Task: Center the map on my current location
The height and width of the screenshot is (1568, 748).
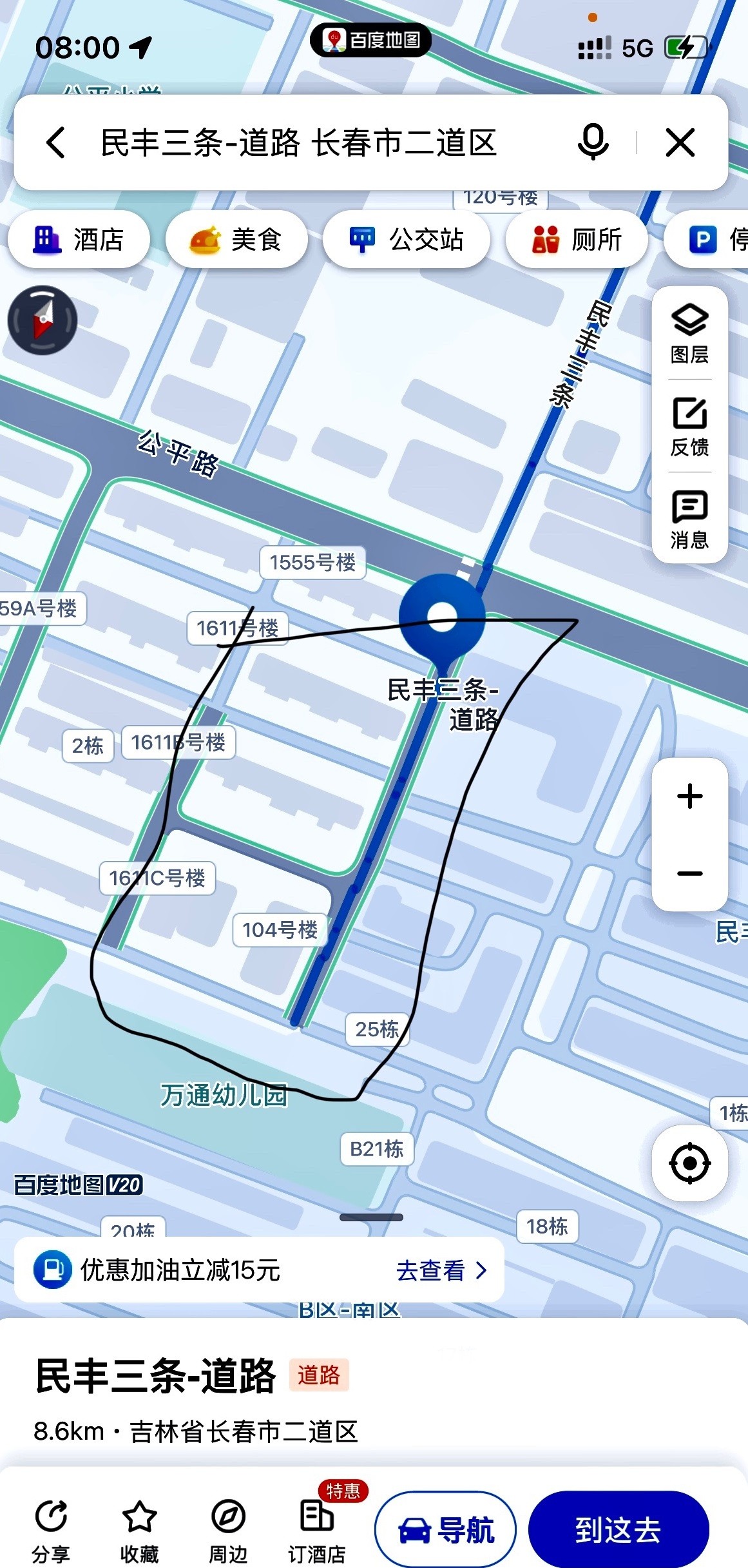Action: tap(689, 1163)
